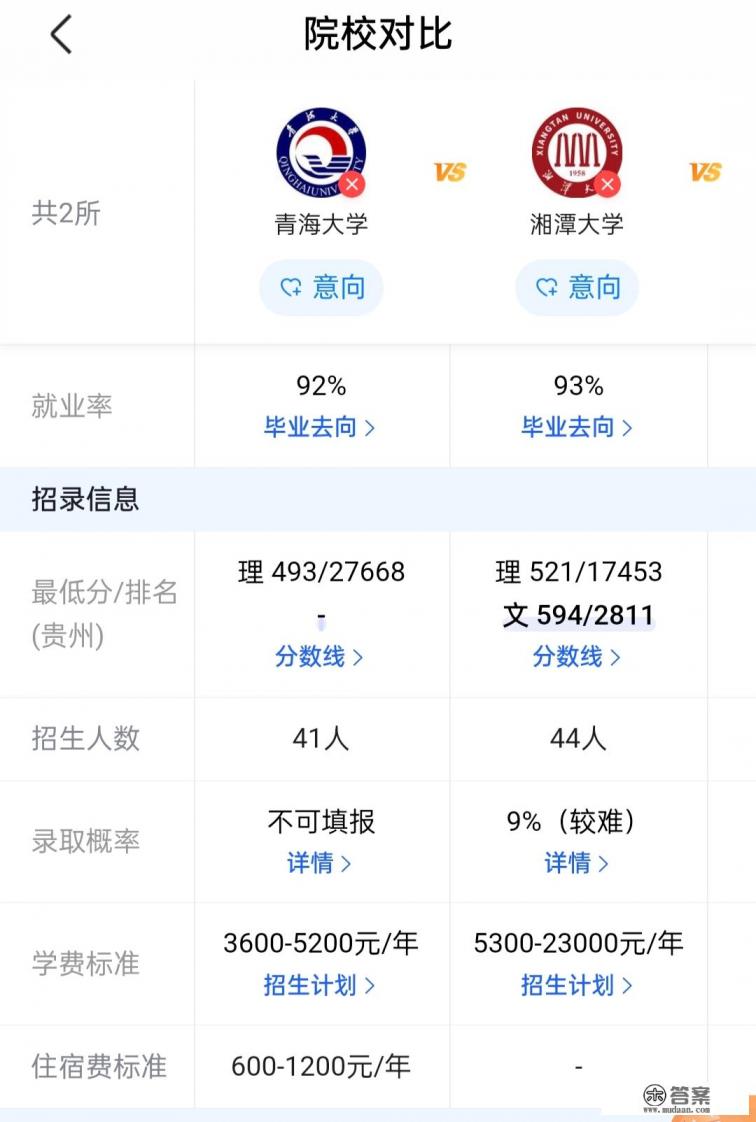Tap the 湘潭大学 school logo
Image resolution: width=756 pixels, height=1122 pixels.
[x=578, y=150]
